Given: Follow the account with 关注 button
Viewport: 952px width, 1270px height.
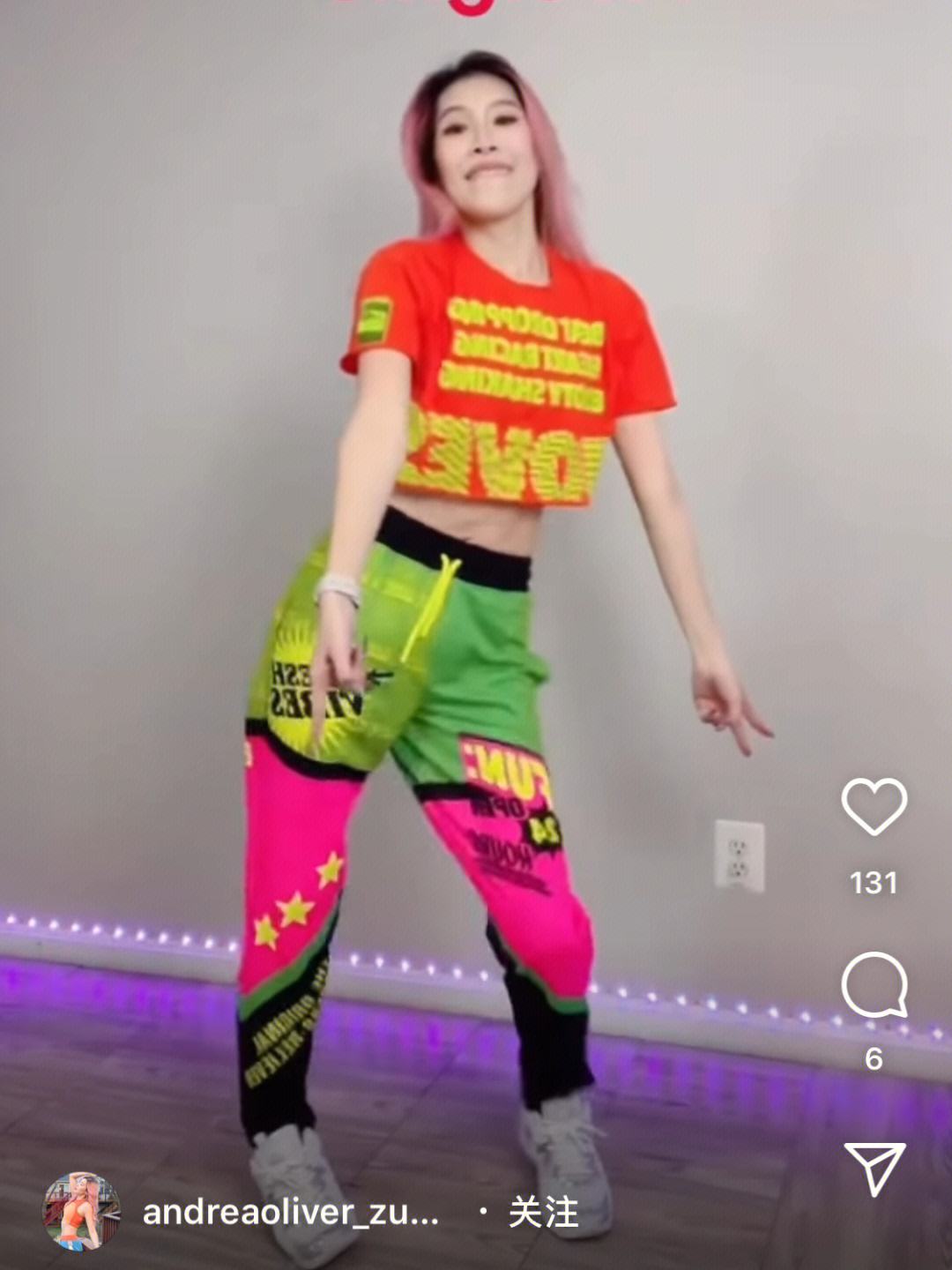Looking at the screenshot, I should point(543,1213).
